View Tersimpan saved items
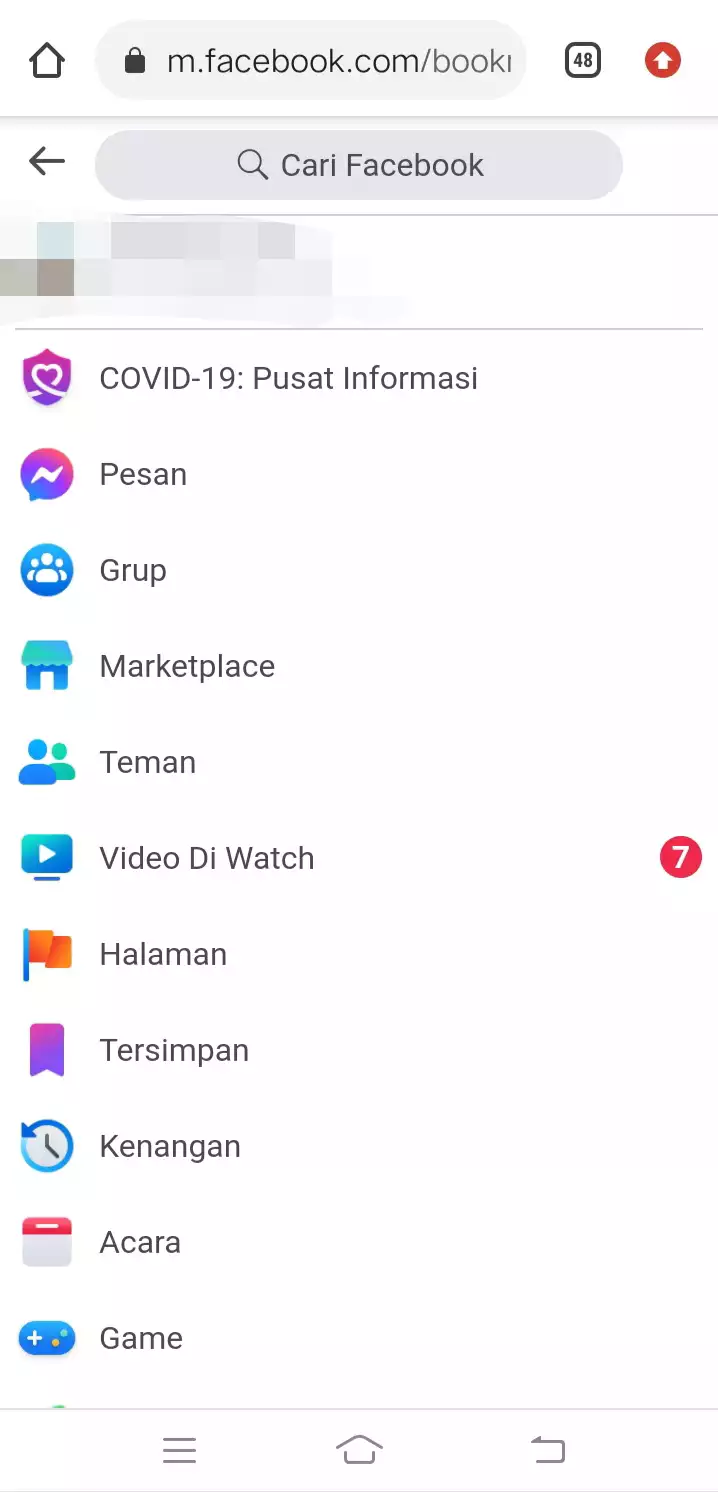Image resolution: width=718 pixels, height=1492 pixels. pyautogui.click(x=359, y=1050)
